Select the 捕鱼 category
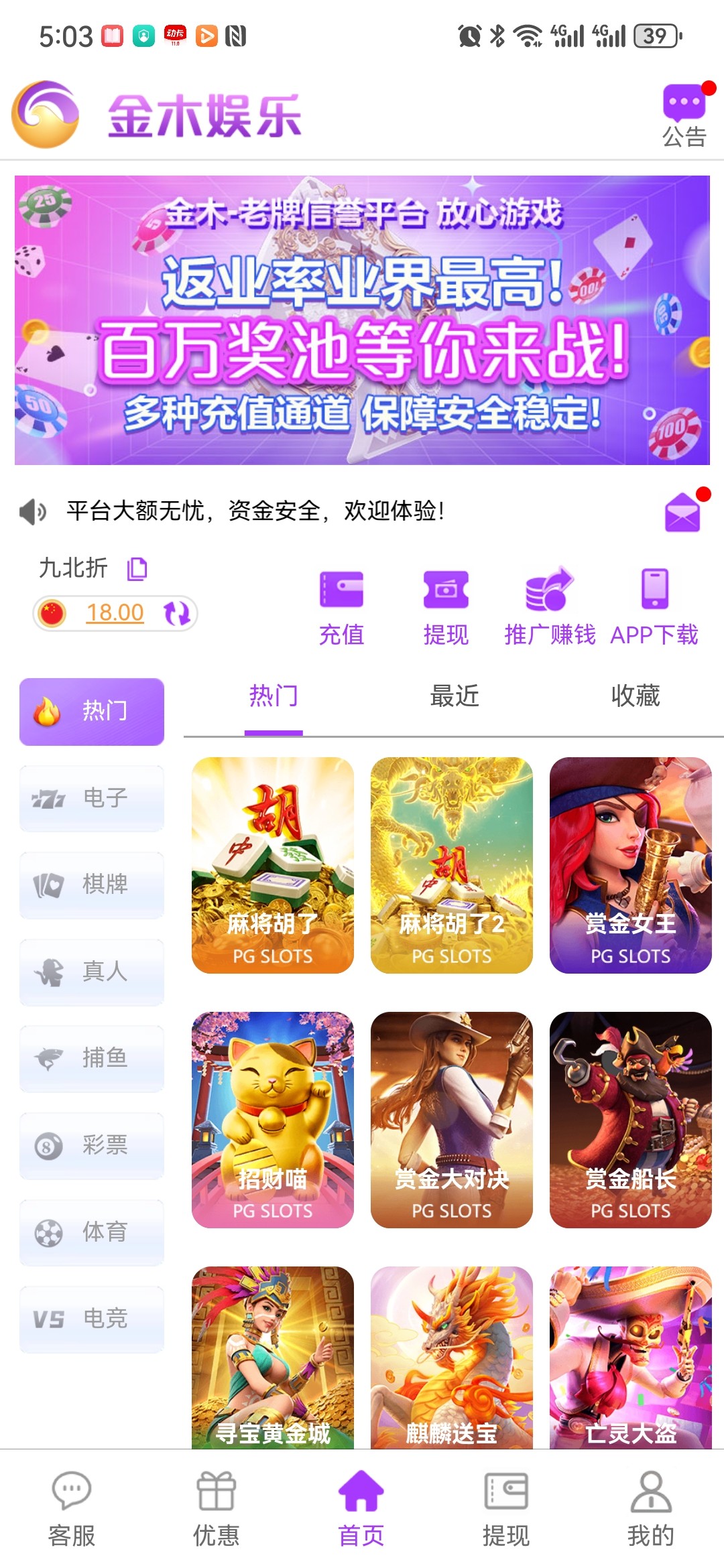The image size is (724, 1568). click(x=92, y=1058)
